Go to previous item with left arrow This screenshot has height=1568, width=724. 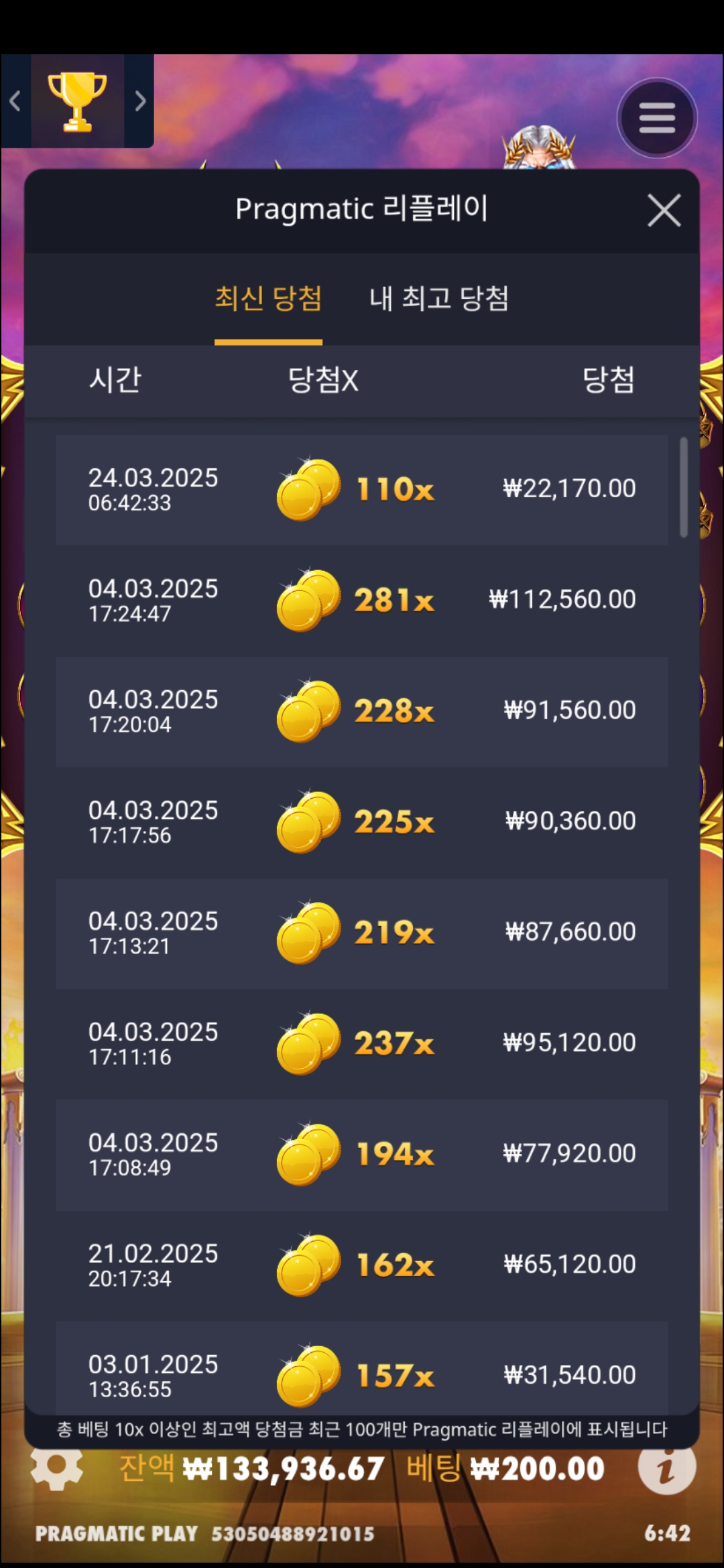(15, 101)
